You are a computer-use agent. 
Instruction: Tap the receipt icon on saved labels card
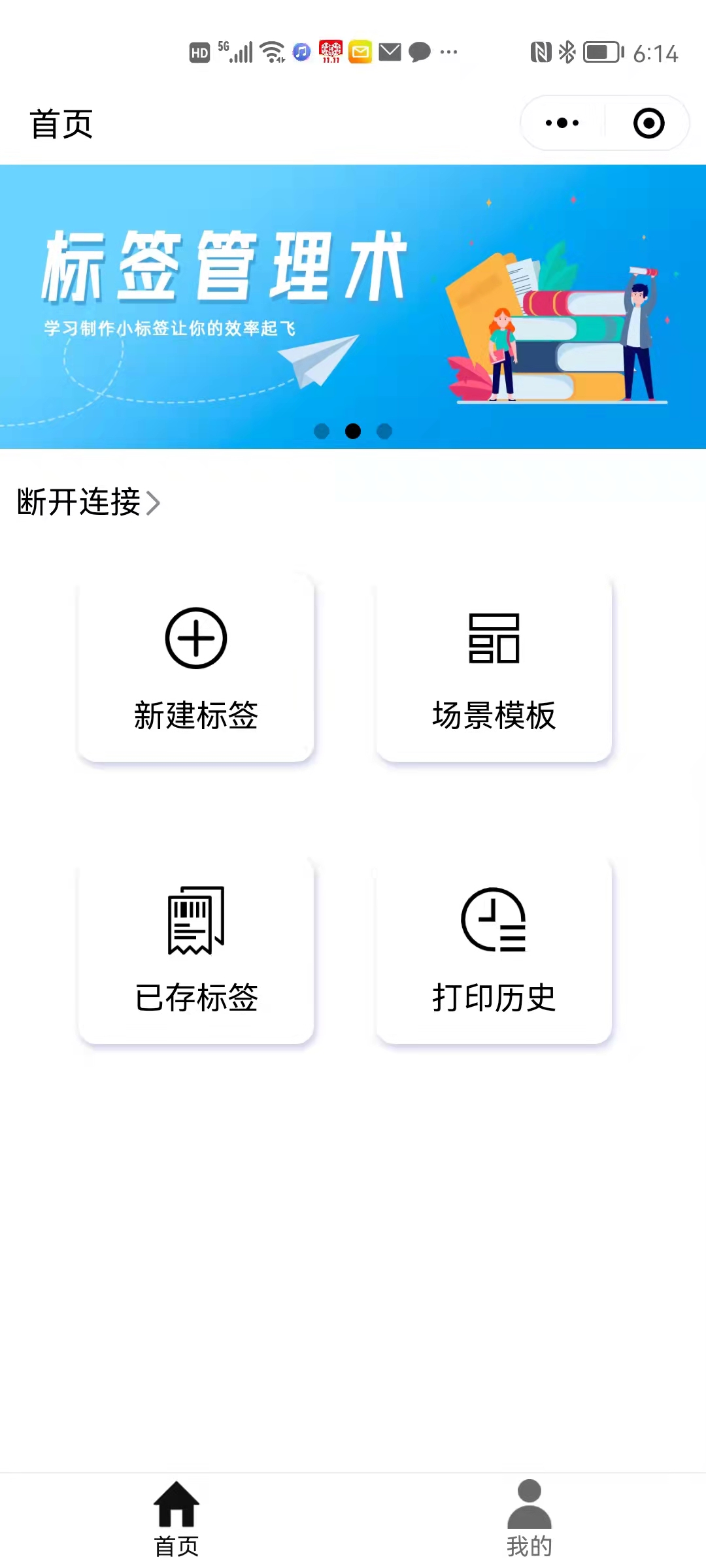(195, 920)
